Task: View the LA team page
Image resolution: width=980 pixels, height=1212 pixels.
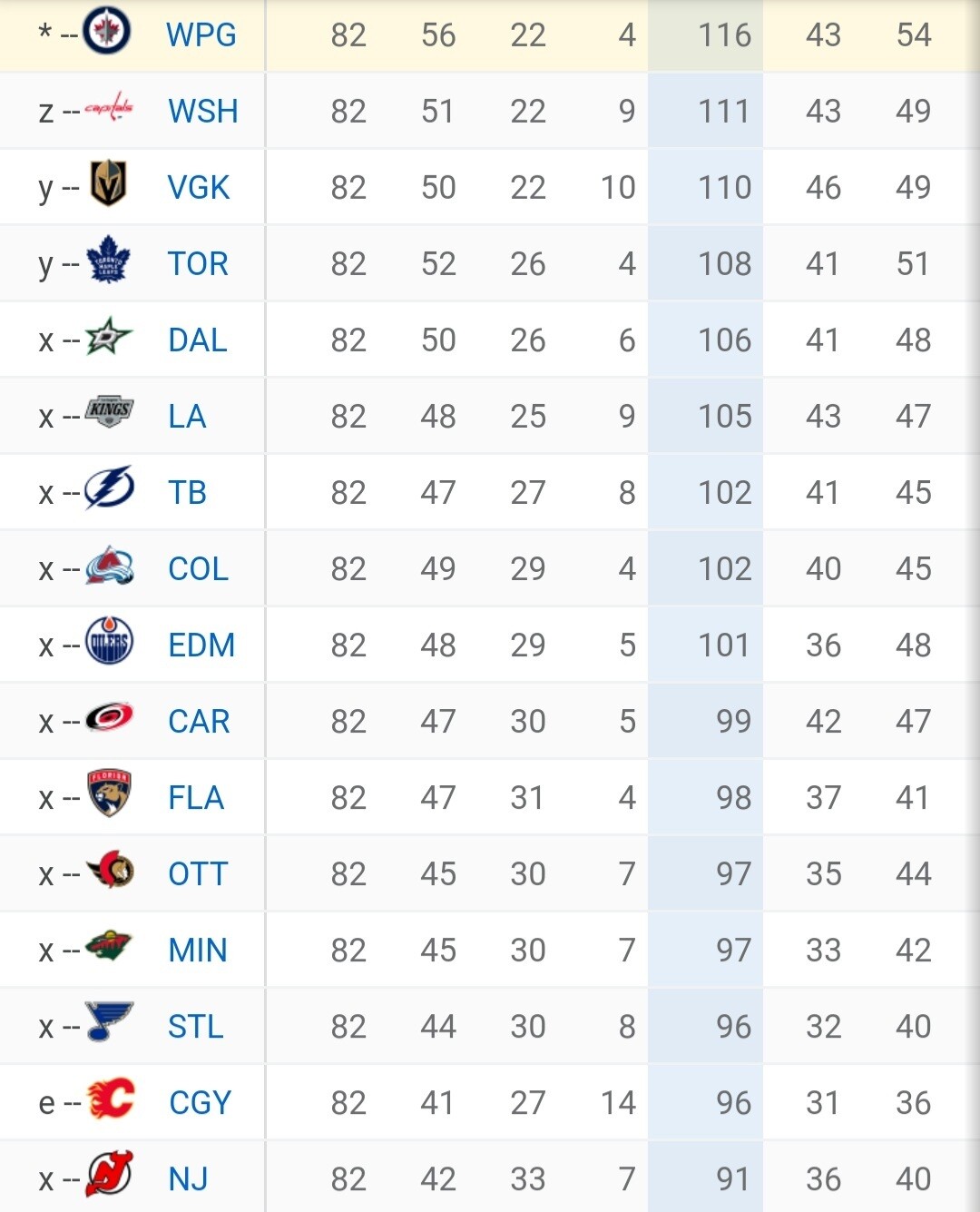Action: (187, 417)
